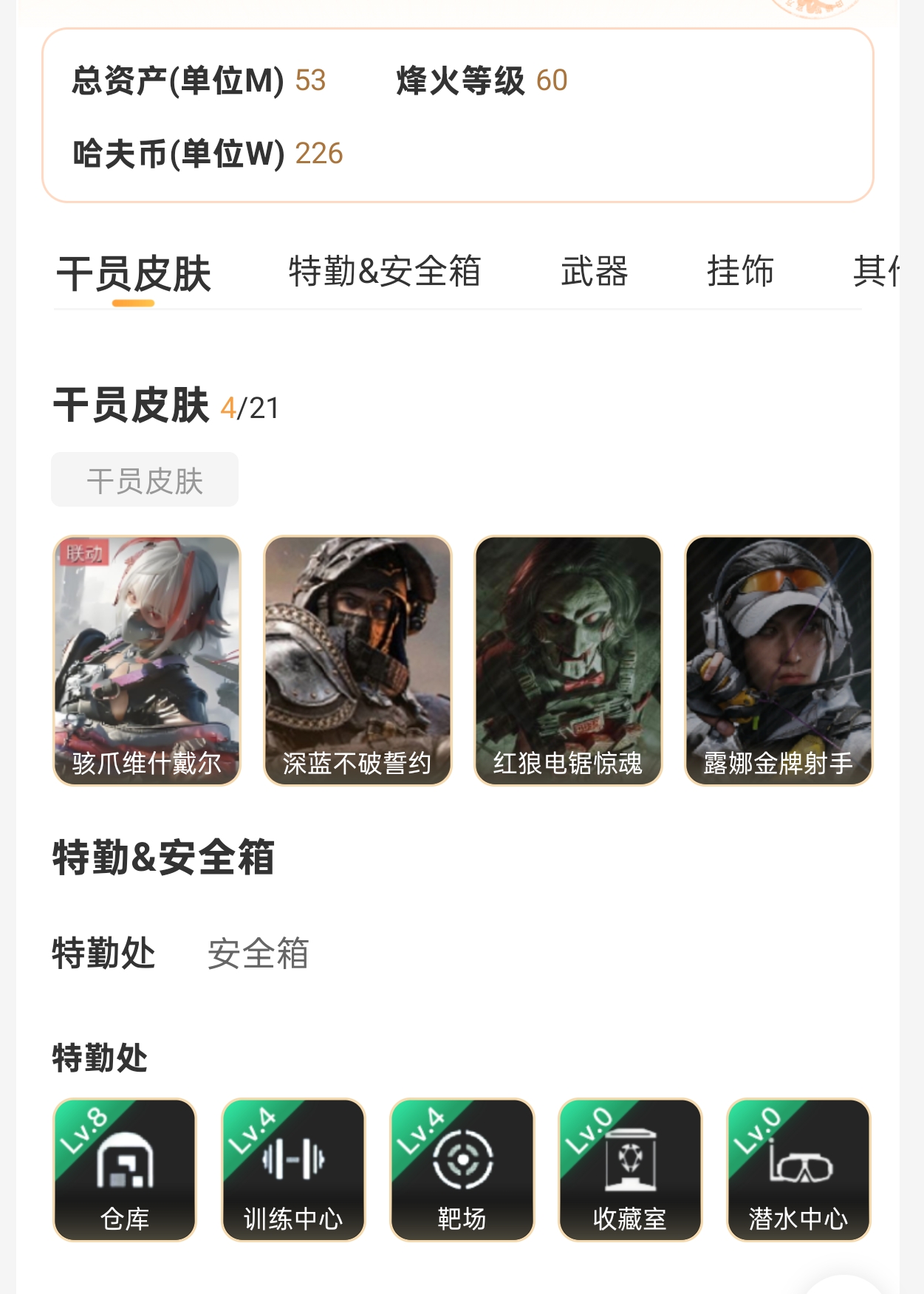Screen dimensions: 924x1294
Task: Switch to the 特勤&安全箱 tab
Action: tap(385, 271)
